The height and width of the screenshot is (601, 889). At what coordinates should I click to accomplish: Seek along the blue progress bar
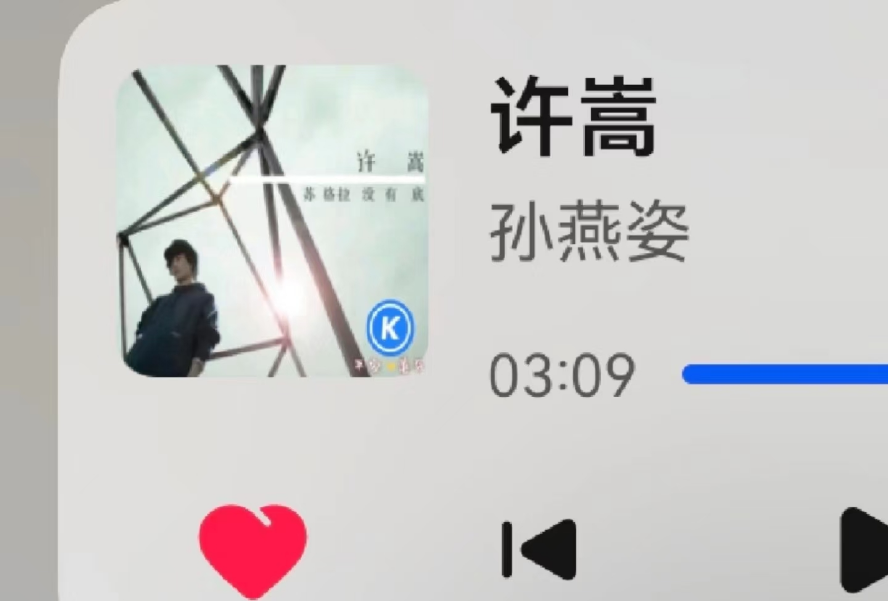click(786, 374)
